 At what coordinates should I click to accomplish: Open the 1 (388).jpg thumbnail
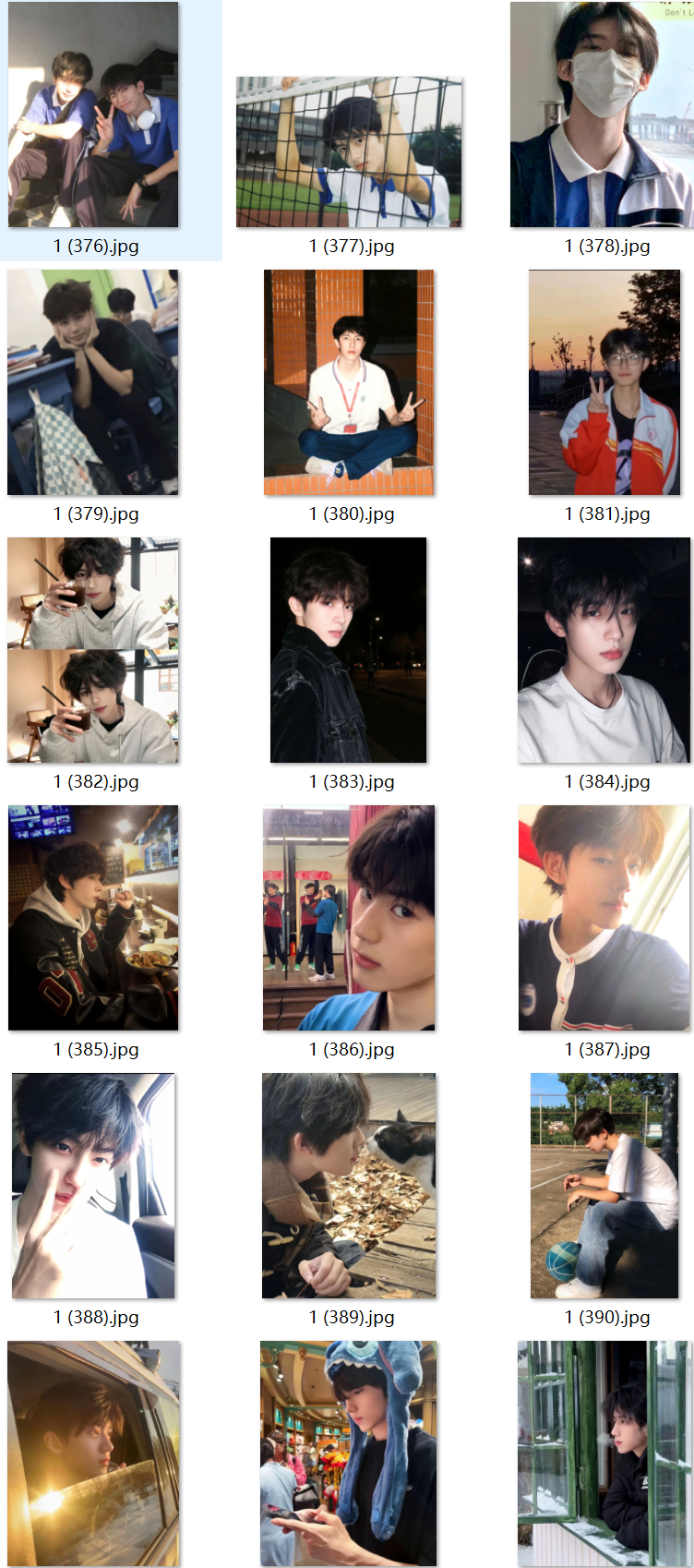(93, 1186)
